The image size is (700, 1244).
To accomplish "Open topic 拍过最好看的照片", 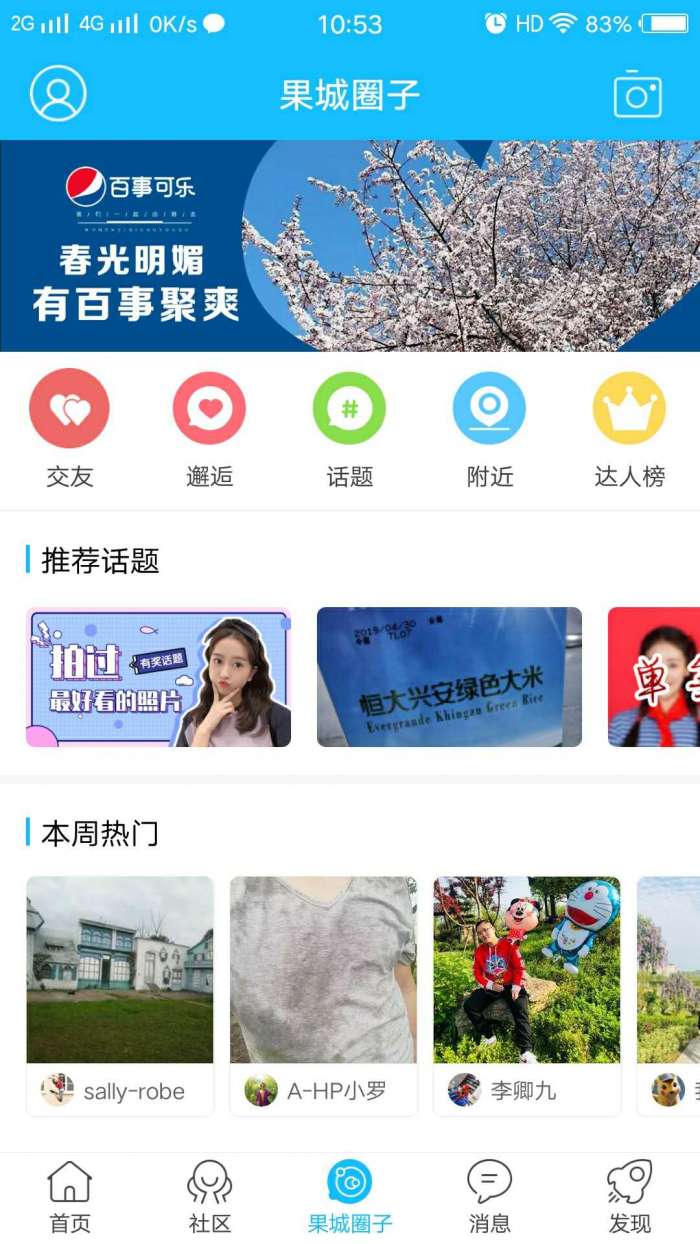I will tap(158, 677).
